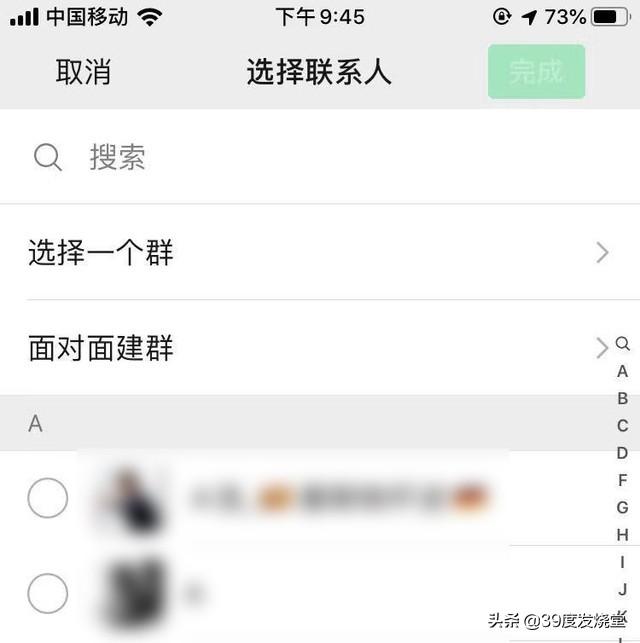640x643 pixels.
Task: Tap the green 完成 button
Action: pos(536,72)
